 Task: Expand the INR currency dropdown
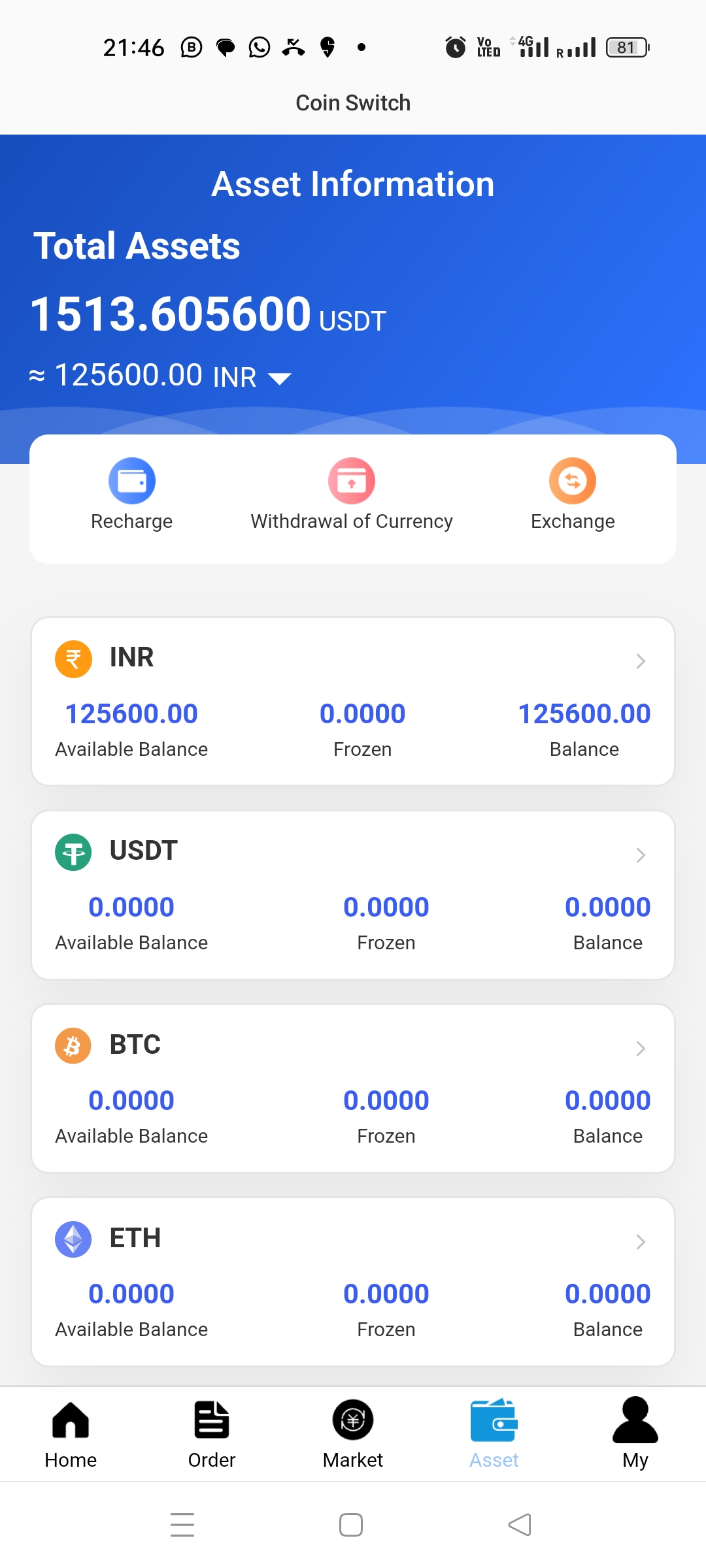point(280,378)
